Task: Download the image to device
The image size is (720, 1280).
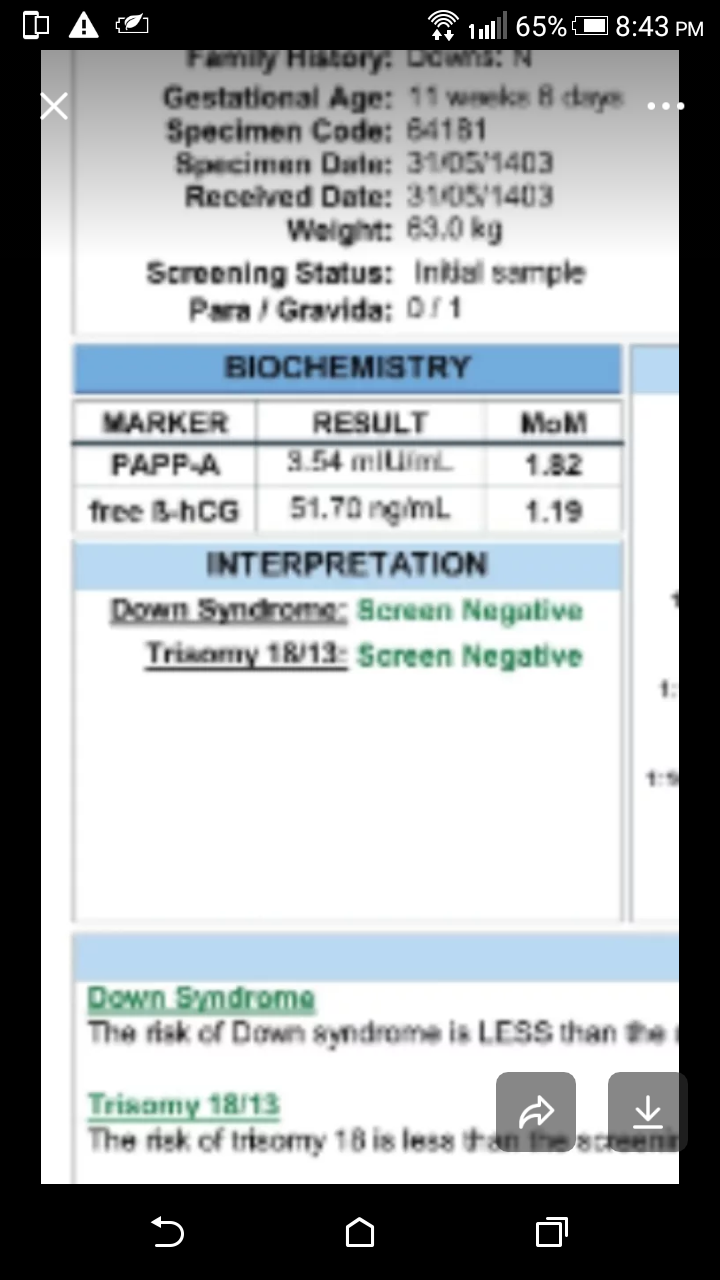Action: pyautogui.click(x=647, y=1111)
